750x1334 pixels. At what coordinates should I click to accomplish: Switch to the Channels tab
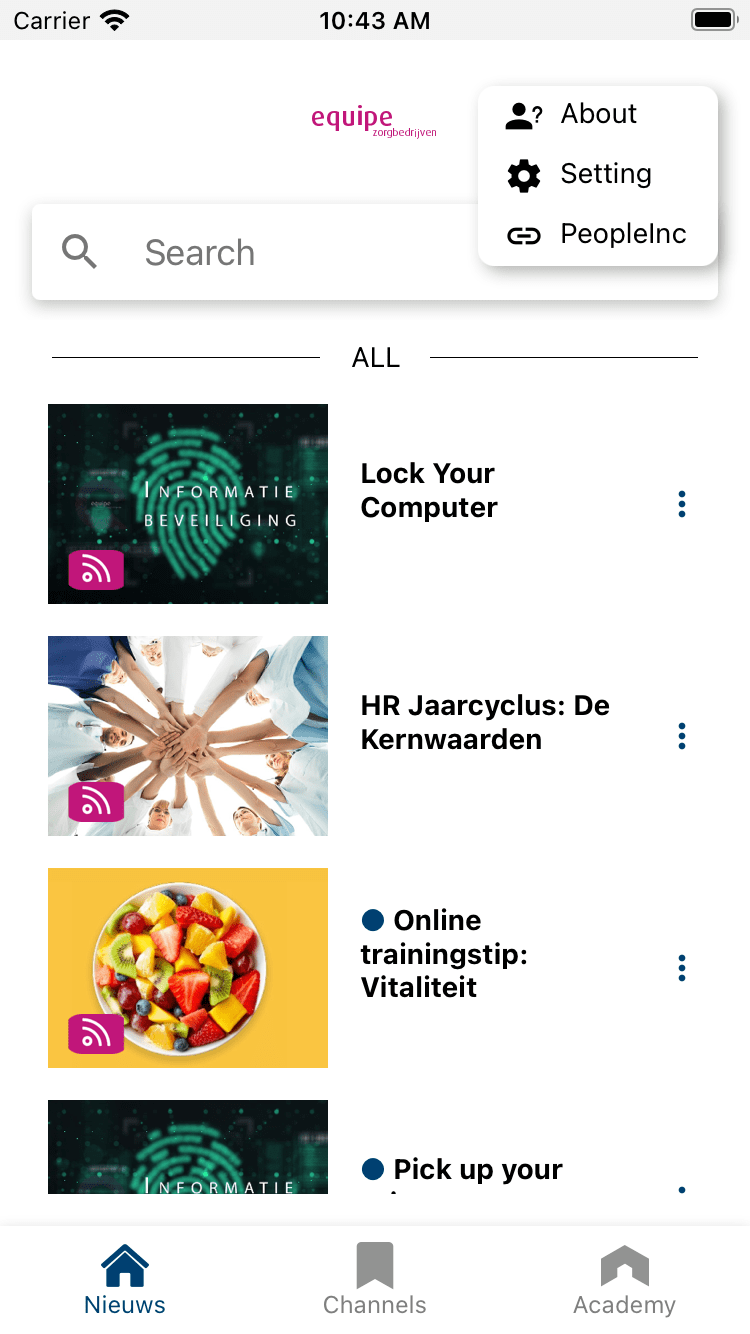375,1280
